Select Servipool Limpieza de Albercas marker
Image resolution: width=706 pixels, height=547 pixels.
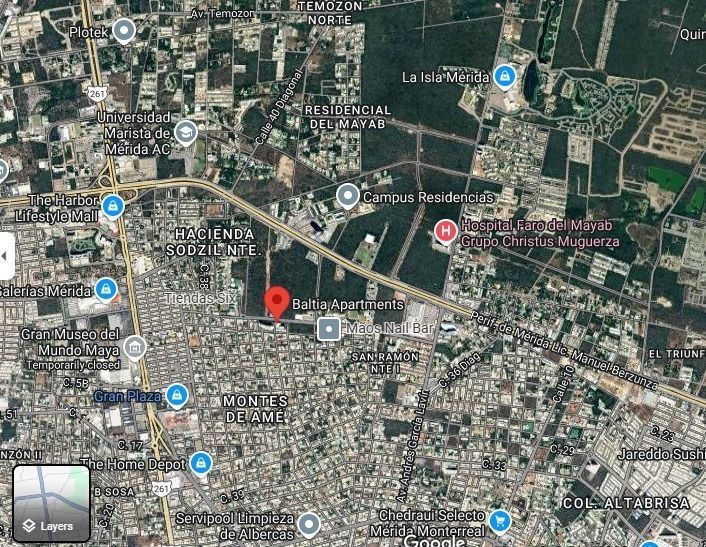(x=309, y=524)
